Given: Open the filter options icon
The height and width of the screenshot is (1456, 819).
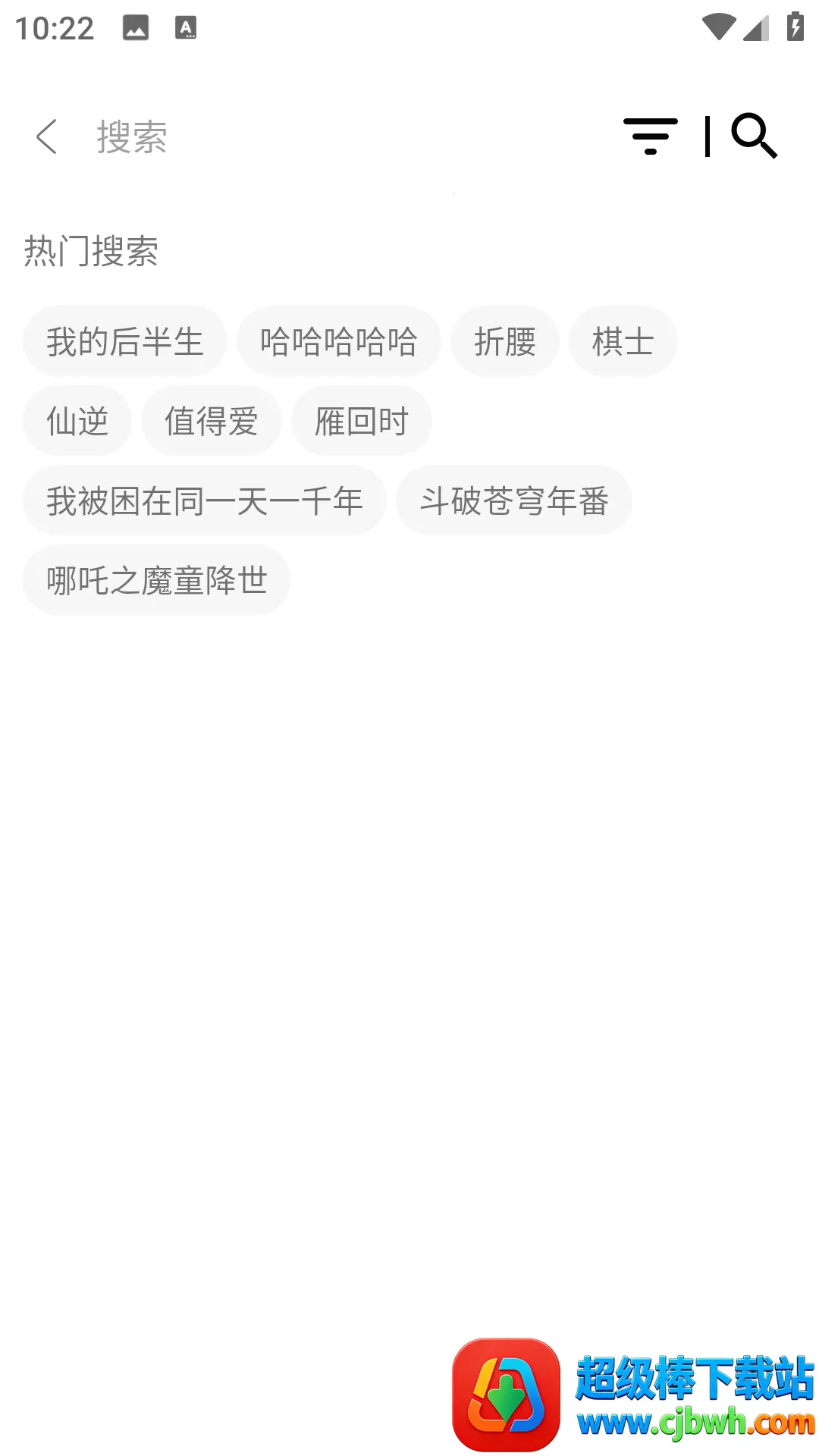Looking at the screenshot, I should pyautogui.click(x=650, y=136).
